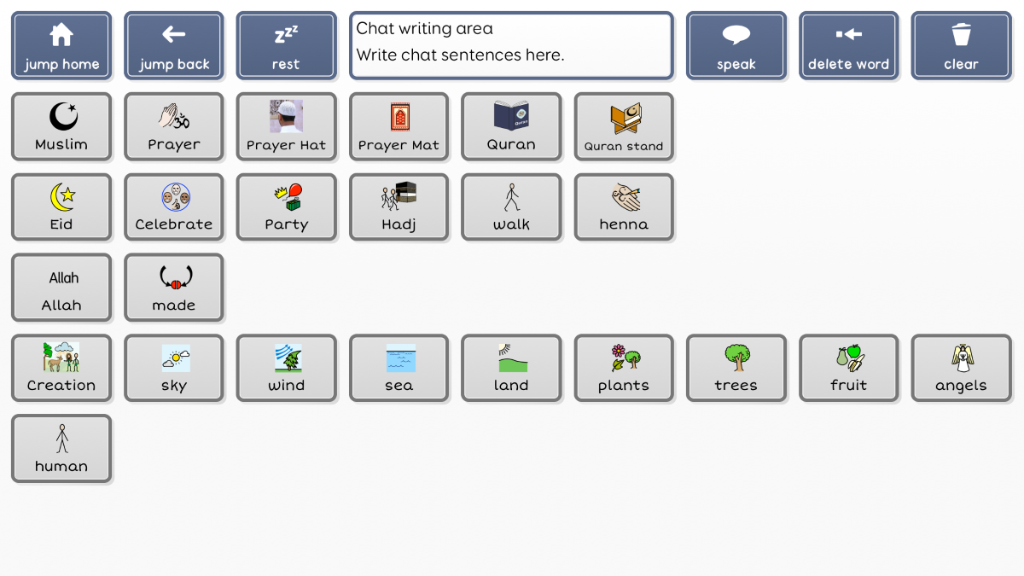This screenshot has width=1024, height=576.
Task: Tap the chat writing area
Action: pyautogui.click(x=511, y=45)
